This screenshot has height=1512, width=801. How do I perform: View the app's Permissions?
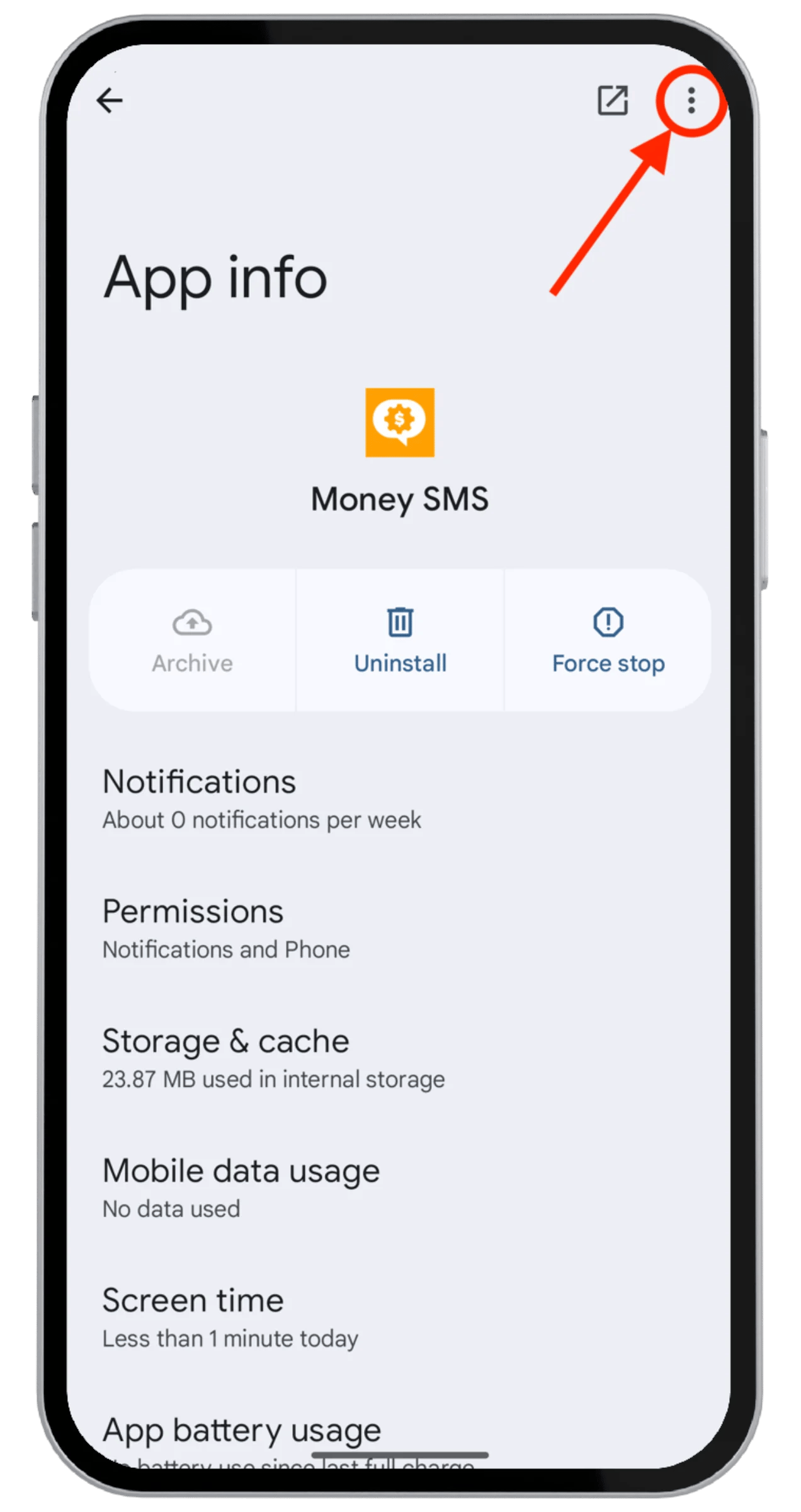coord(227,928)
